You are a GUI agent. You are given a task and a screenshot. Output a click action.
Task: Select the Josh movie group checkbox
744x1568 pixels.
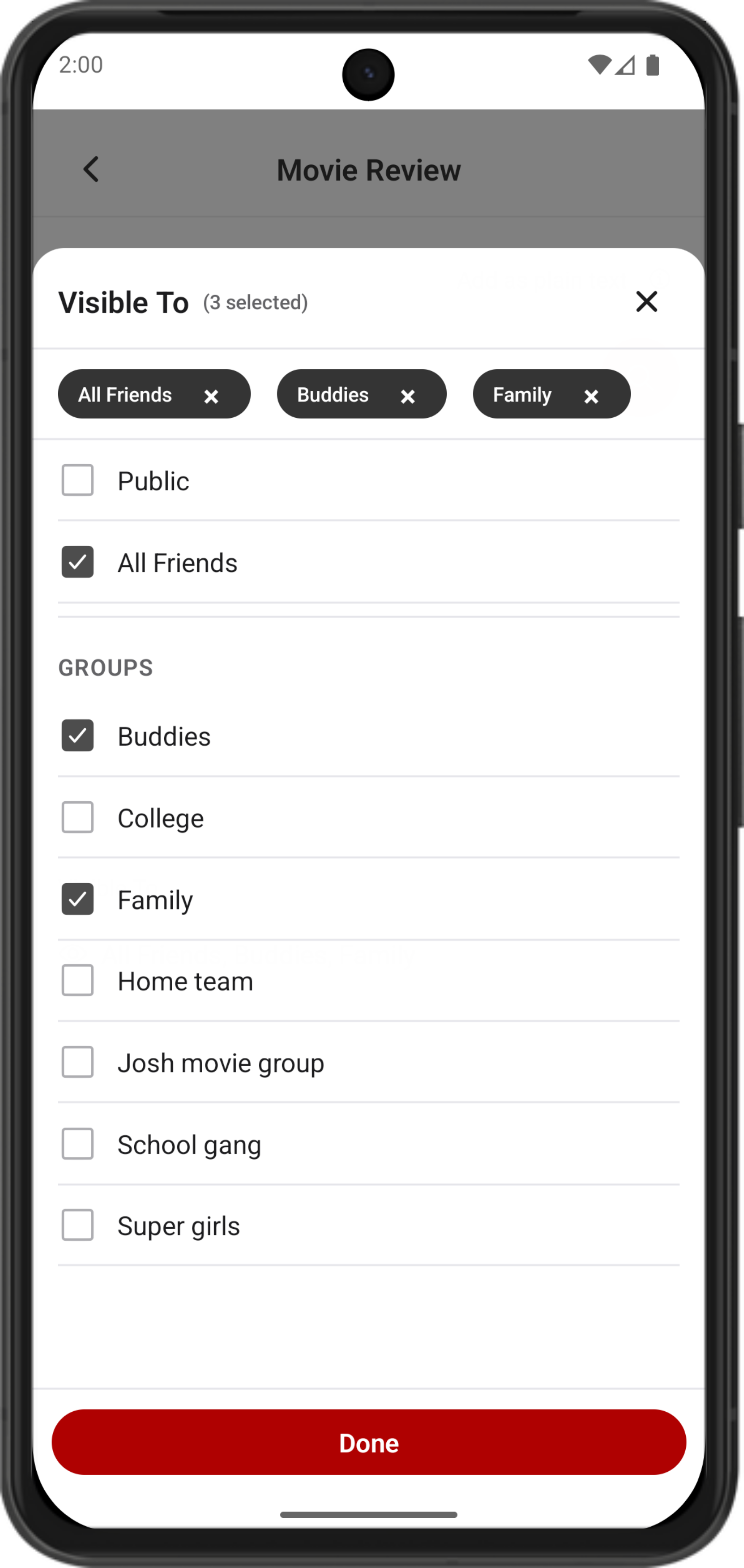[x=78, y=1062]
